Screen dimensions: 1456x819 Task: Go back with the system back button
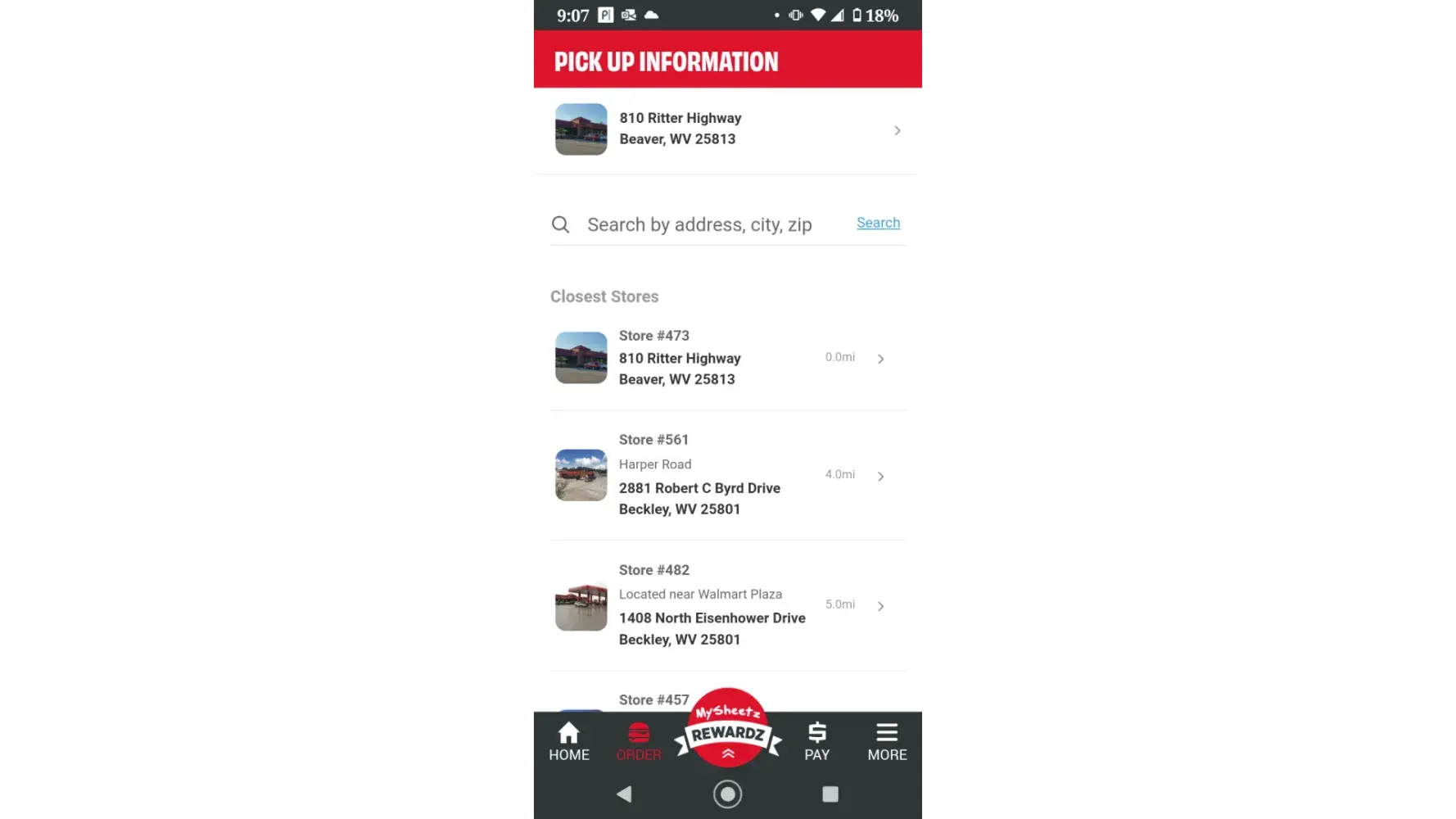pos(624,794)
